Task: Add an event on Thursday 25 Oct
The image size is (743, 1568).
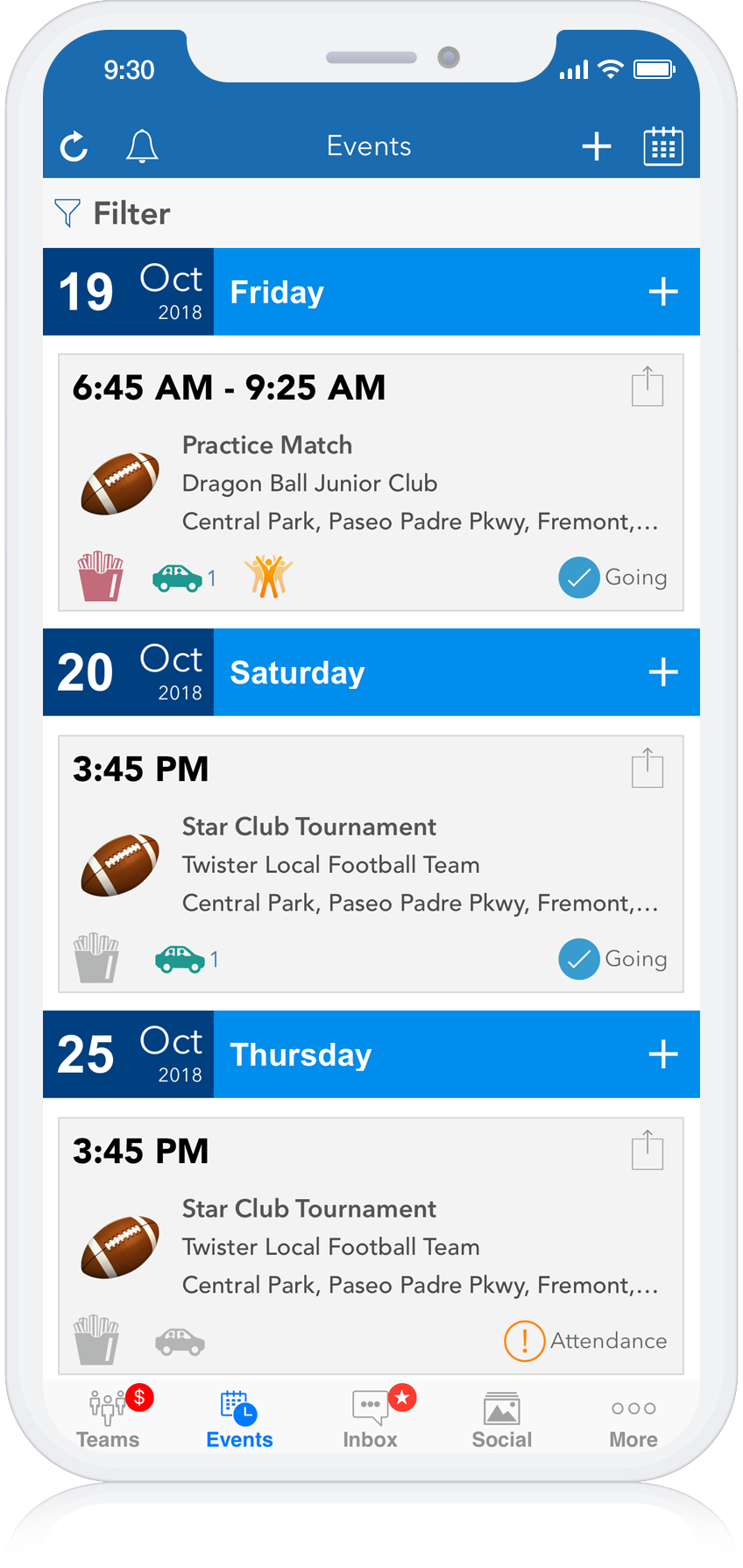Action: click(x=663, y=1054)
